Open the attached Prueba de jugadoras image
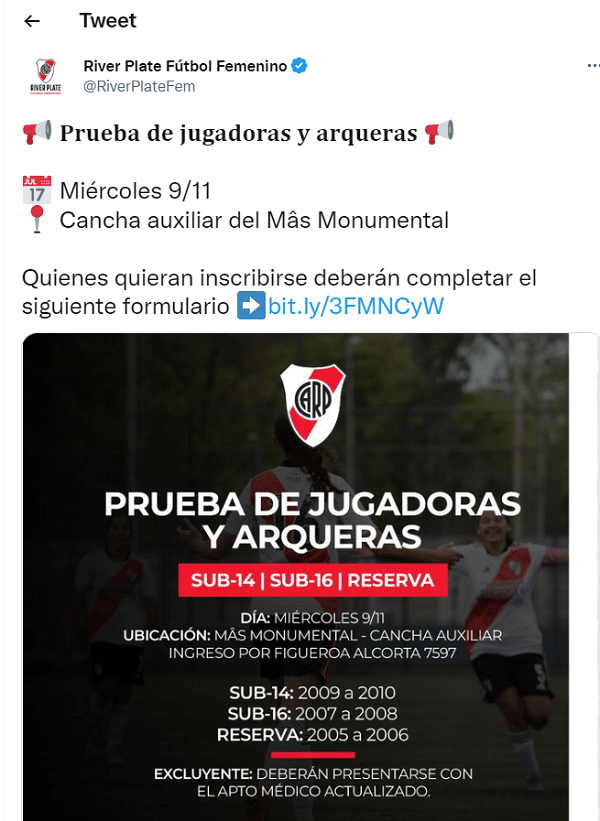This screenshot has width=600, height=821. click(296, 576)
